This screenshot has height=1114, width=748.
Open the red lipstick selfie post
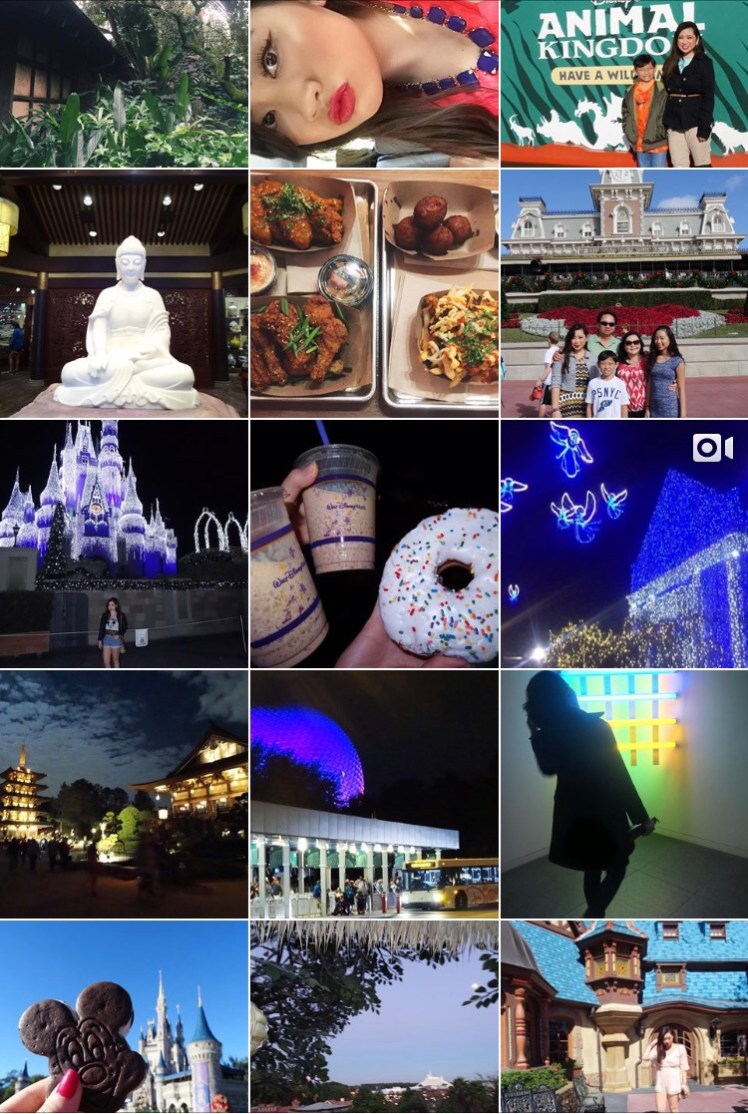(x=374, y=83)
